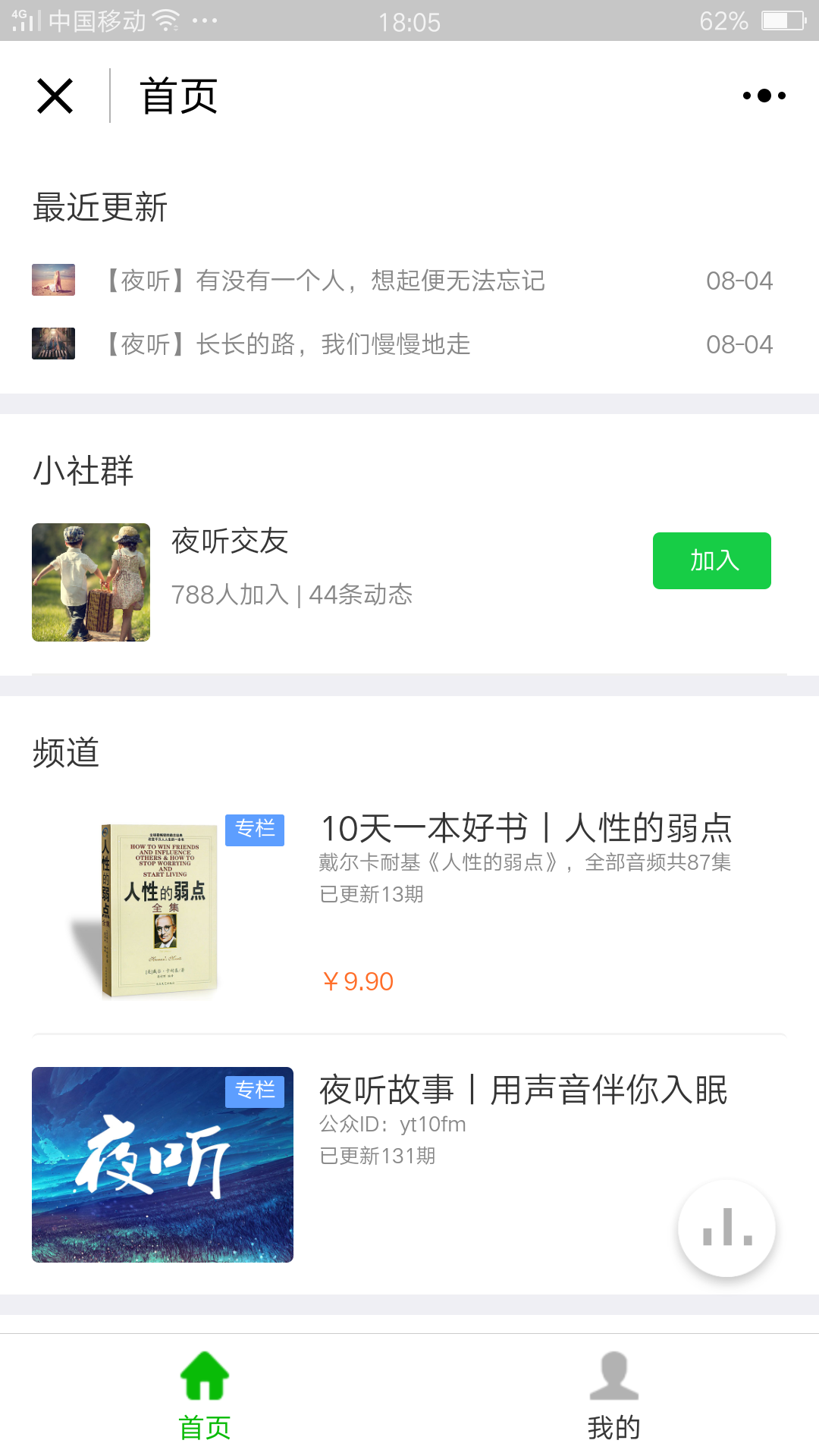Join the 夜听交友 community with 加入
Screen dimensions: 819x1456
point(712,560)
